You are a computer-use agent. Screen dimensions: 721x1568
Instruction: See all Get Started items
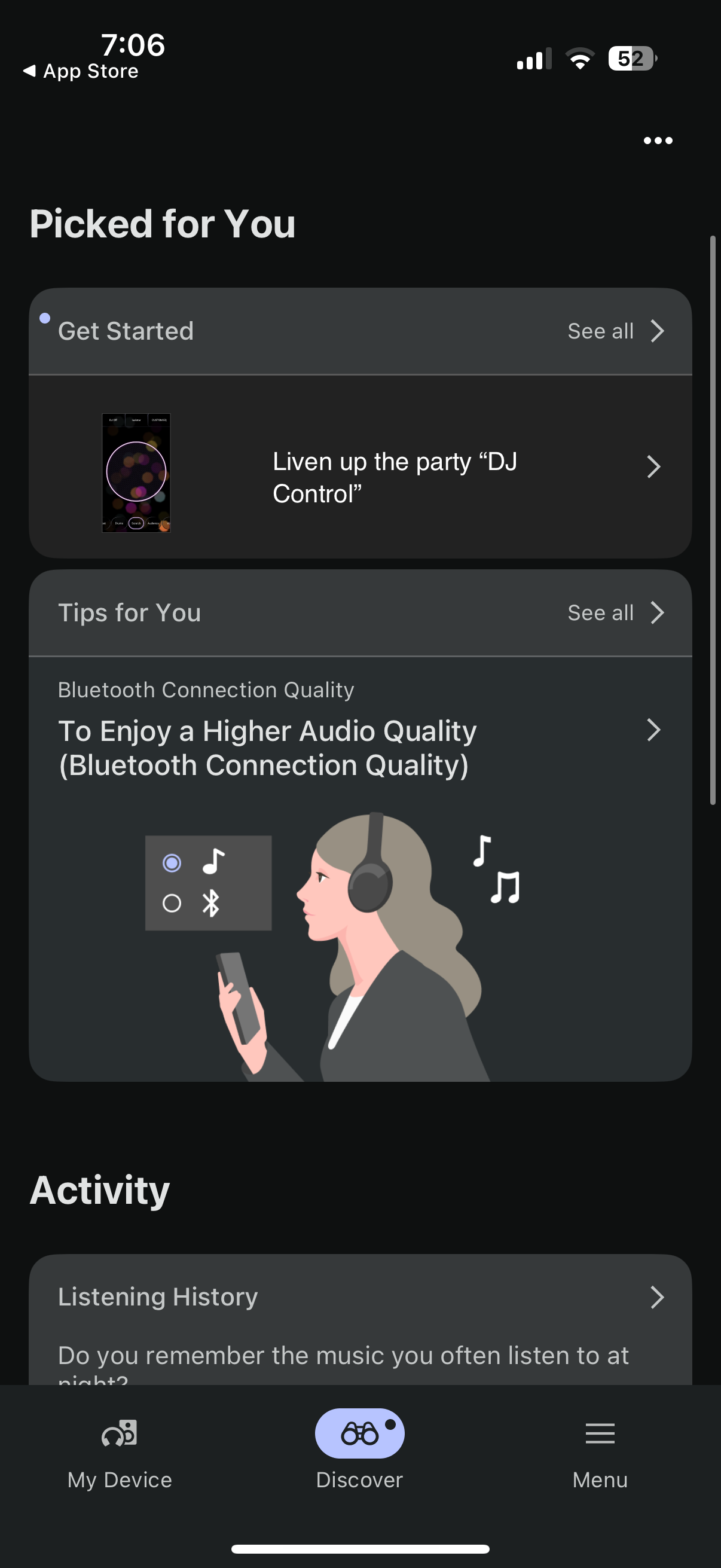point(615,331)
